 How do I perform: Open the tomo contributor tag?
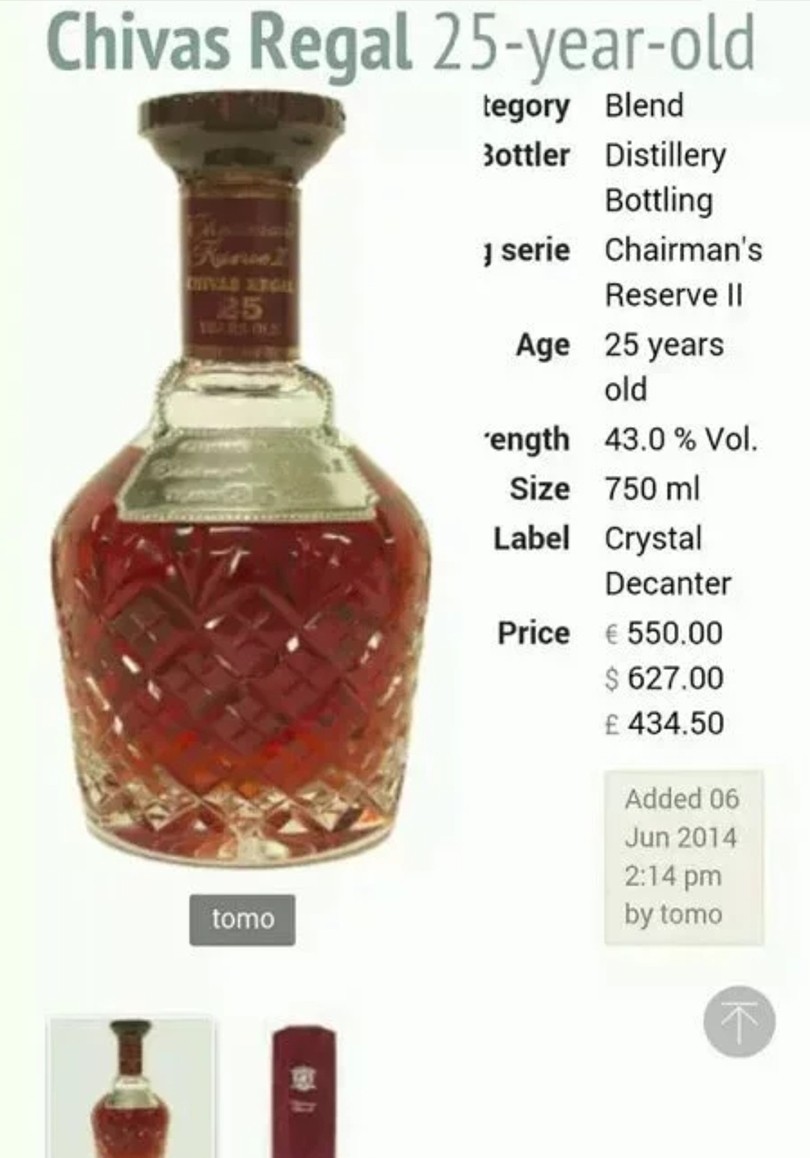pos(242,919)
